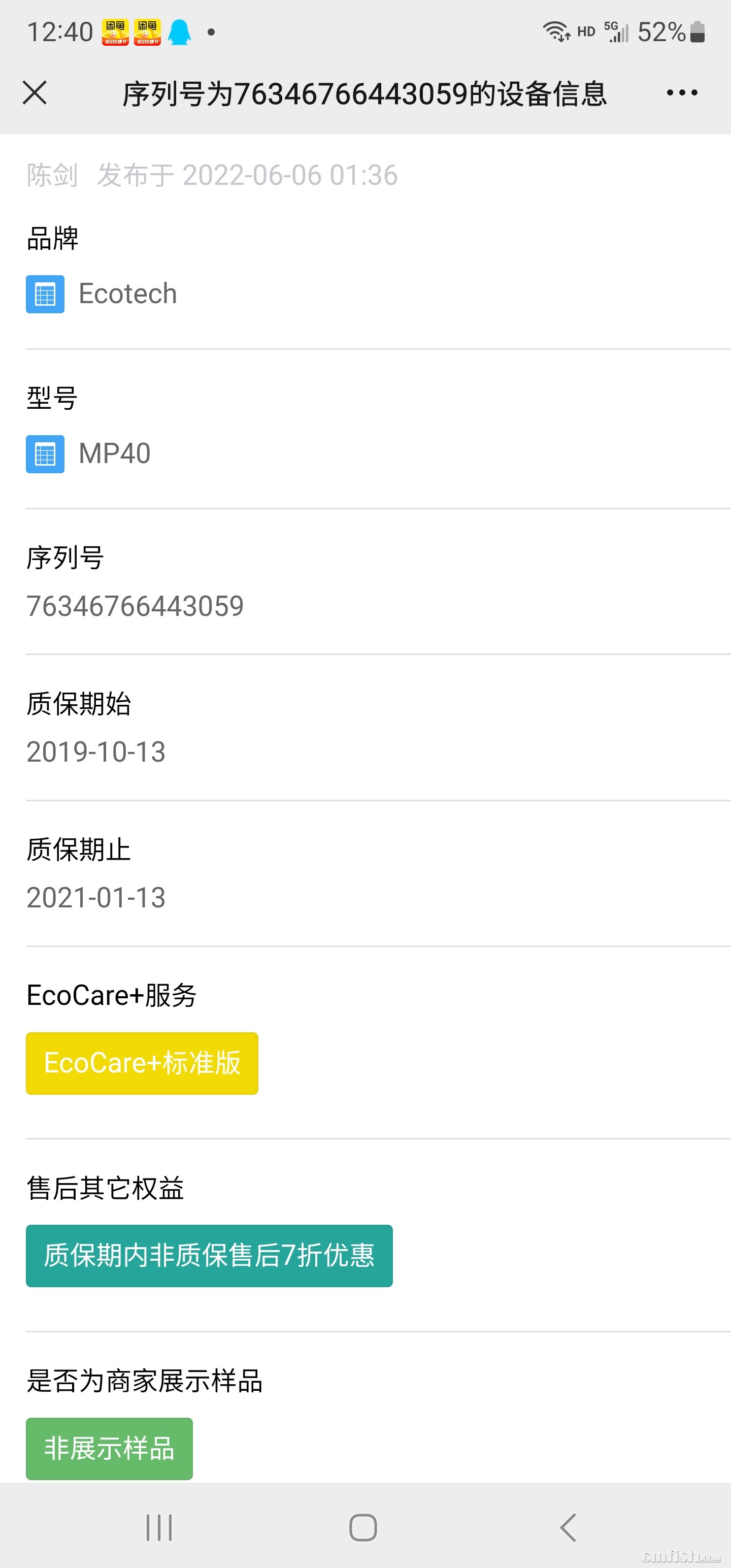The image size is (731, 1568).
Task: Tap the WiFi icon in the status bar
Action: click(x=555, y=31)
